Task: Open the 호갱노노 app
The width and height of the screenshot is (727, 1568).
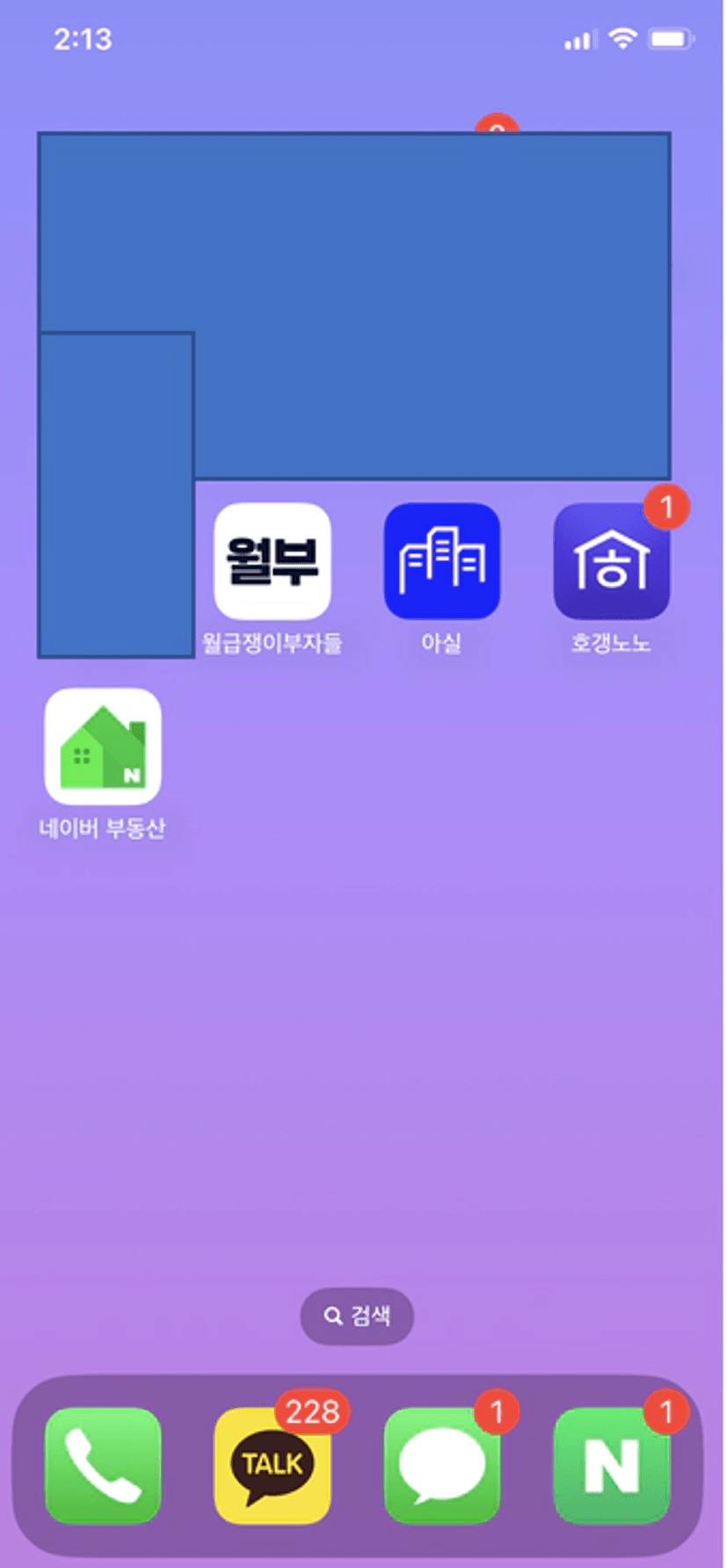Action: 611,562
